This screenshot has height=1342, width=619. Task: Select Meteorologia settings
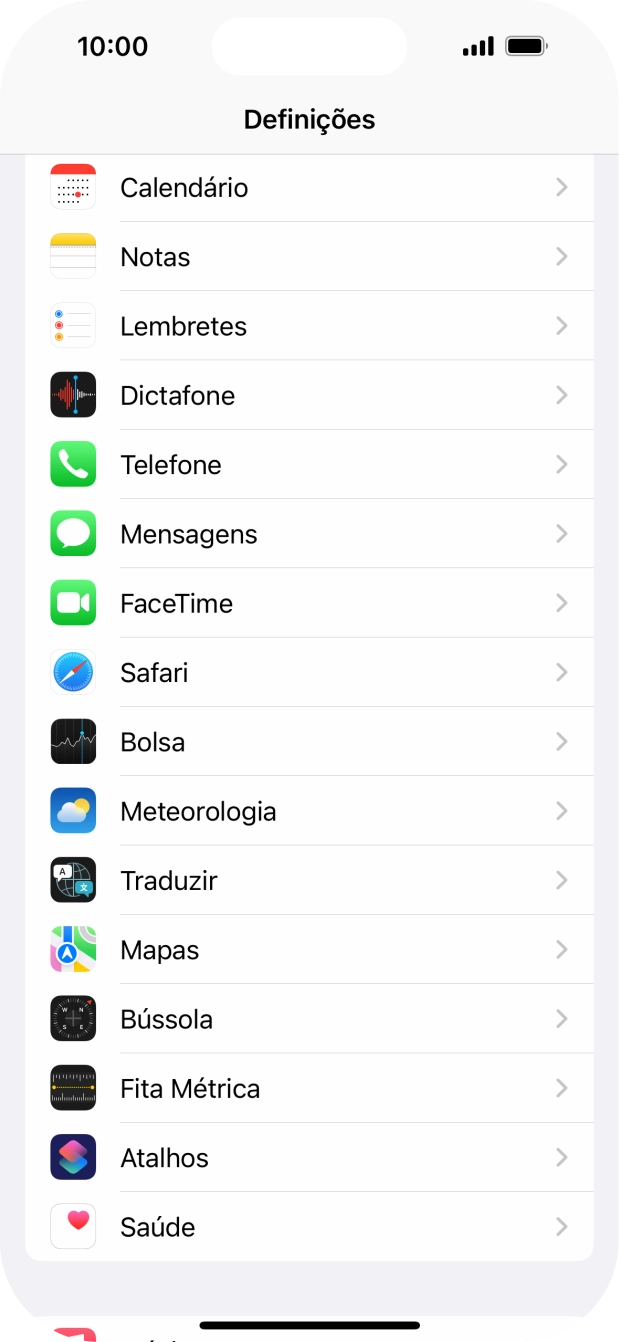(309, 811)
